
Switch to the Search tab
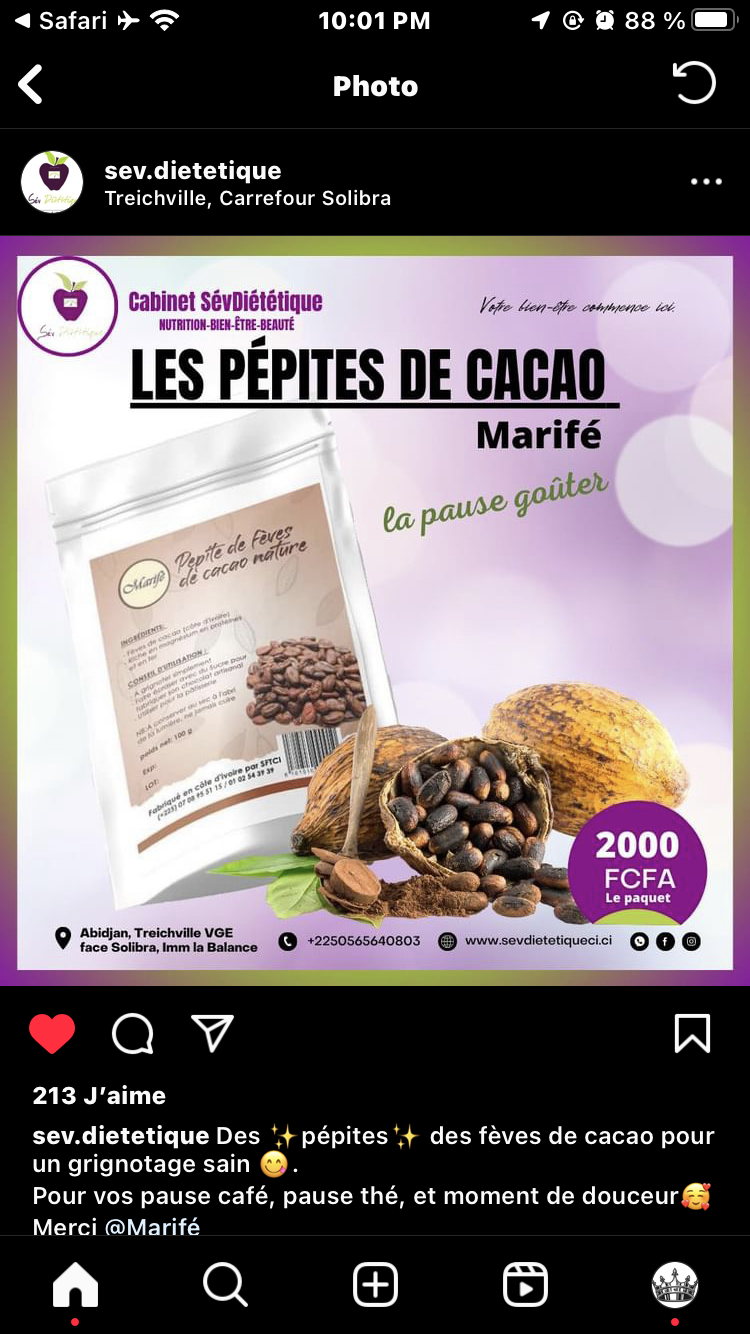point(225,1285)
